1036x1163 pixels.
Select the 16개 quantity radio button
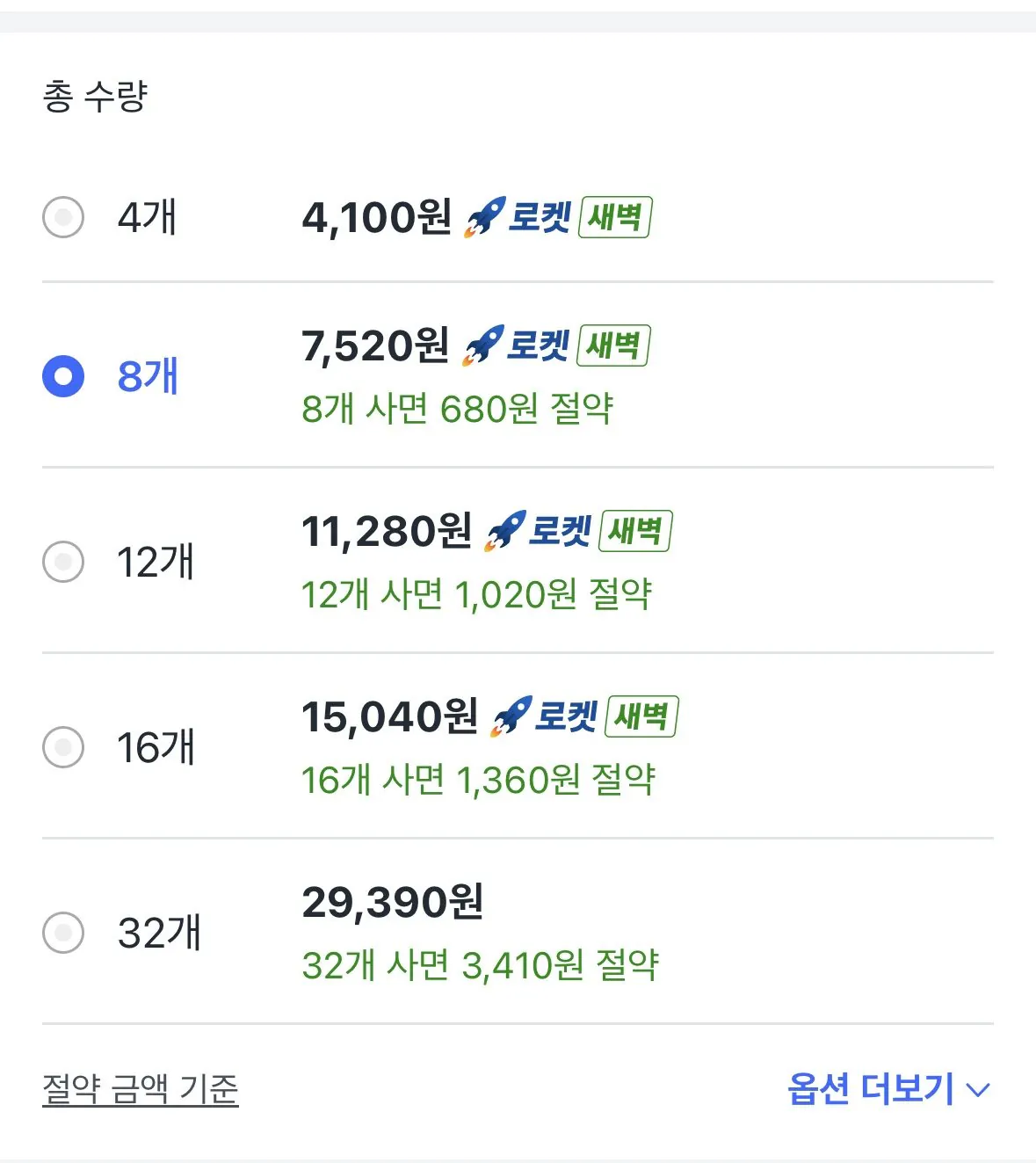point(62,746)
